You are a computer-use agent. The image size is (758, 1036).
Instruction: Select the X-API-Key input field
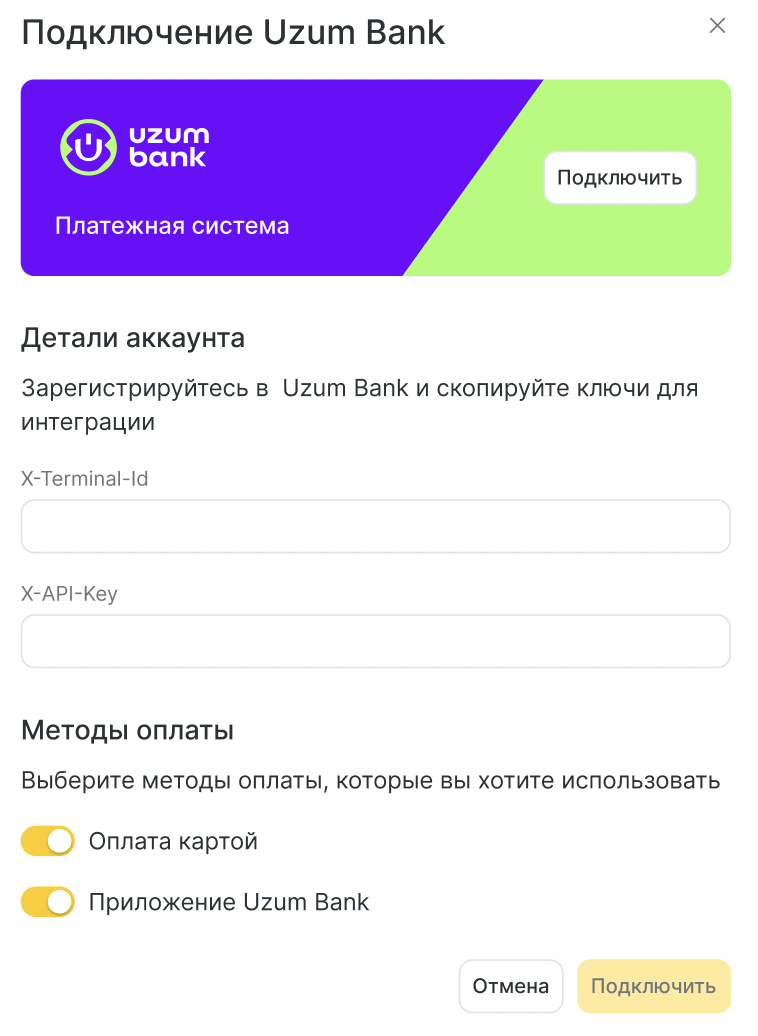(375, 641)
